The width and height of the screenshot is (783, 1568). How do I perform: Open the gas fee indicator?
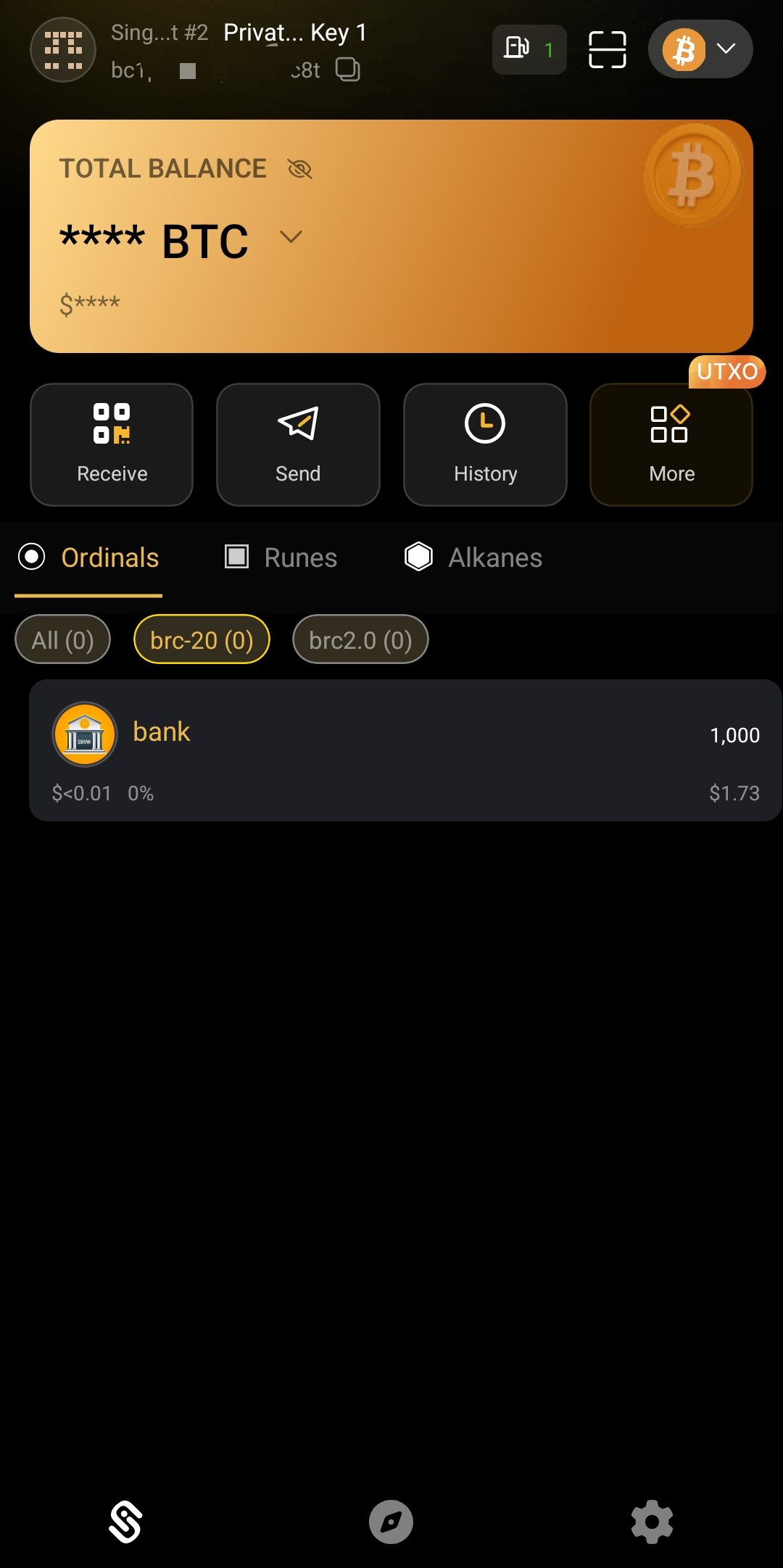click(x=529, y=49)
